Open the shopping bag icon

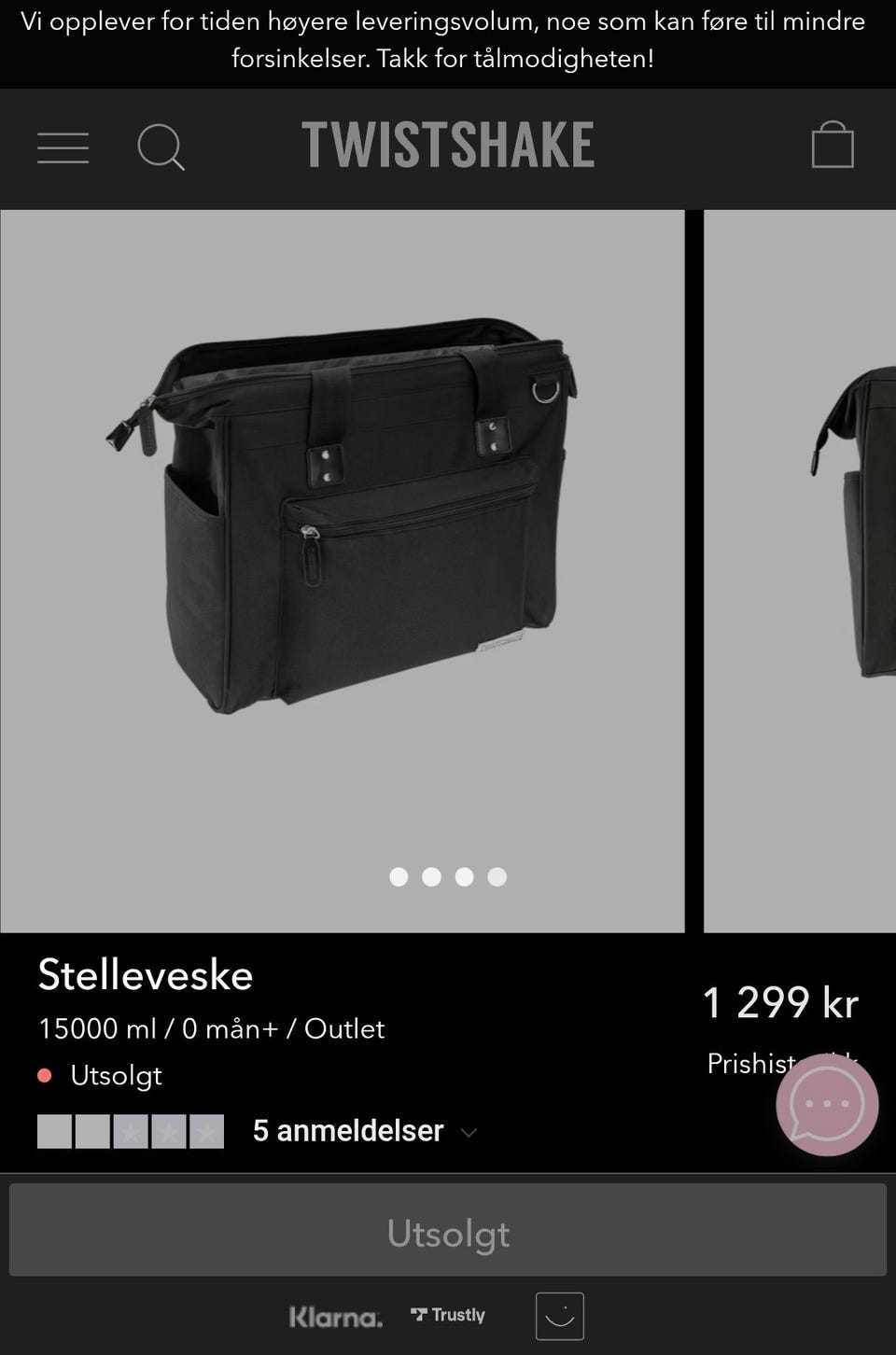833,145
